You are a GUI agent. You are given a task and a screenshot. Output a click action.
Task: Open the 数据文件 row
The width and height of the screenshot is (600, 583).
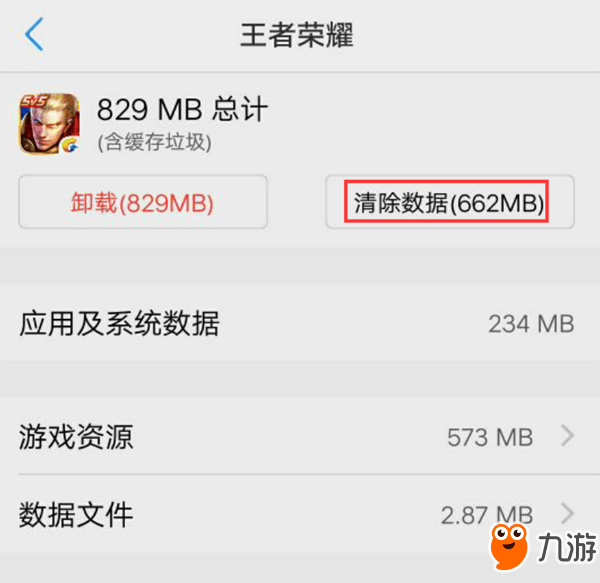pyautogui.click(x=298, y=515)
